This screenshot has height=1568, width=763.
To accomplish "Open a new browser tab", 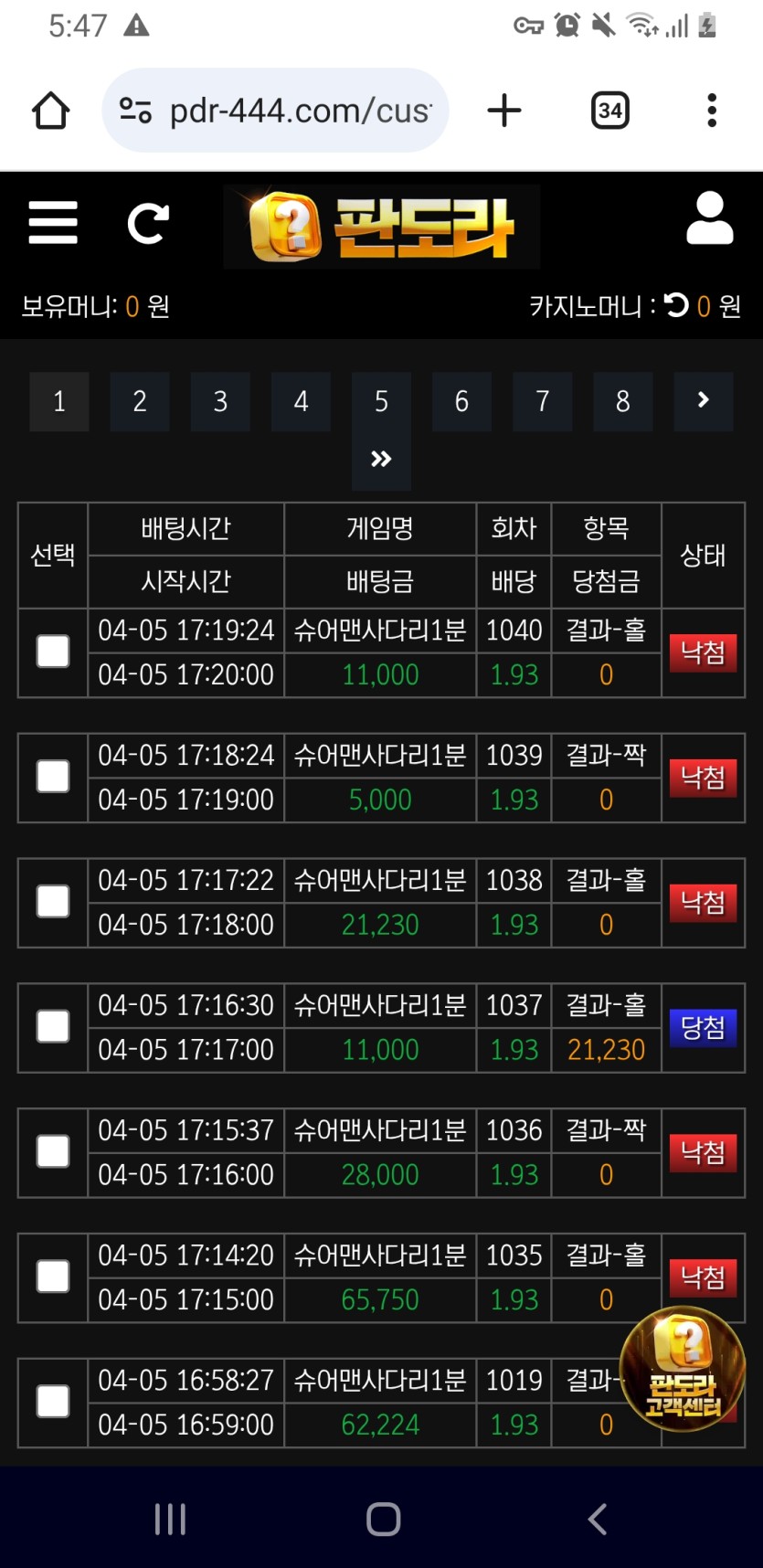I will pyautogui.click(x=503, y=111).
